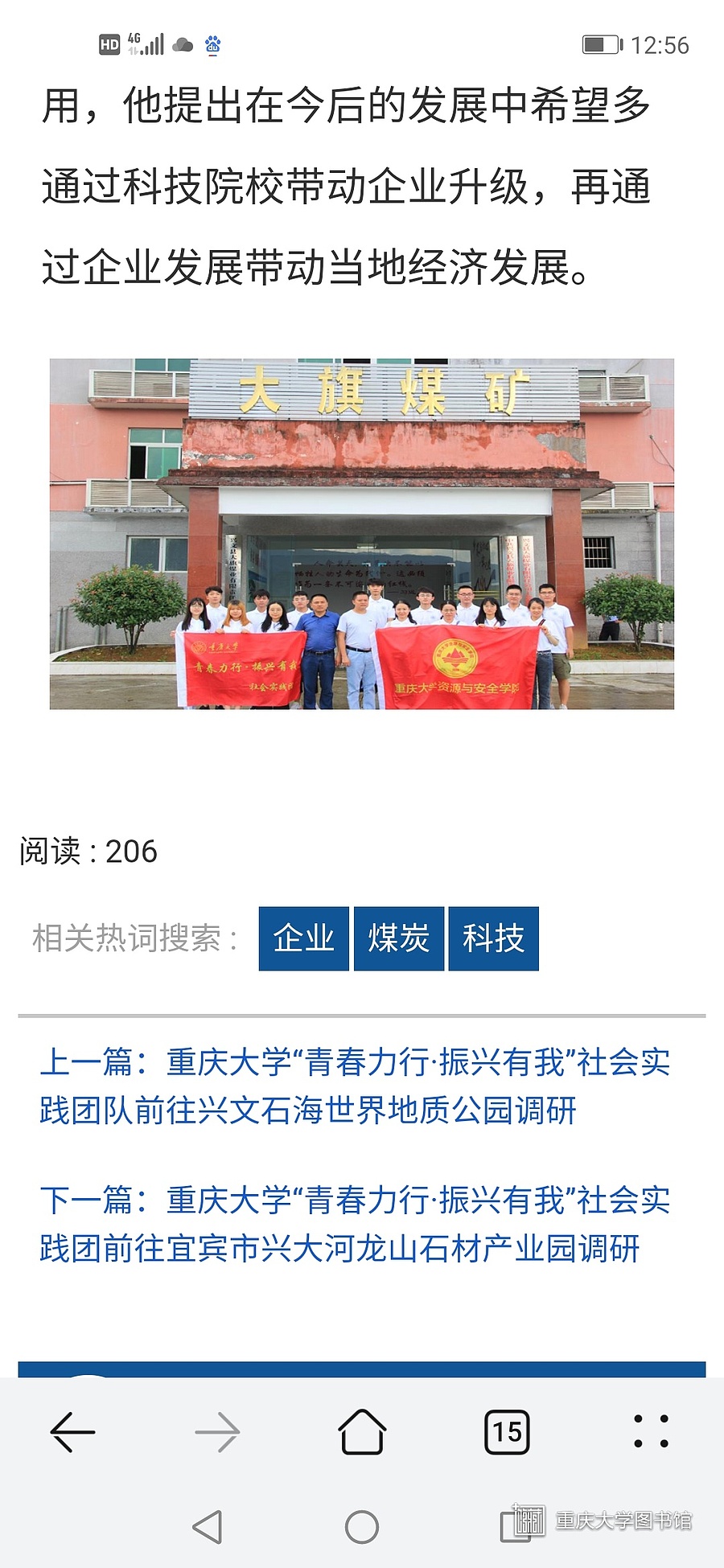Tap the 企业 hot search tag

[x=303, y=938]
